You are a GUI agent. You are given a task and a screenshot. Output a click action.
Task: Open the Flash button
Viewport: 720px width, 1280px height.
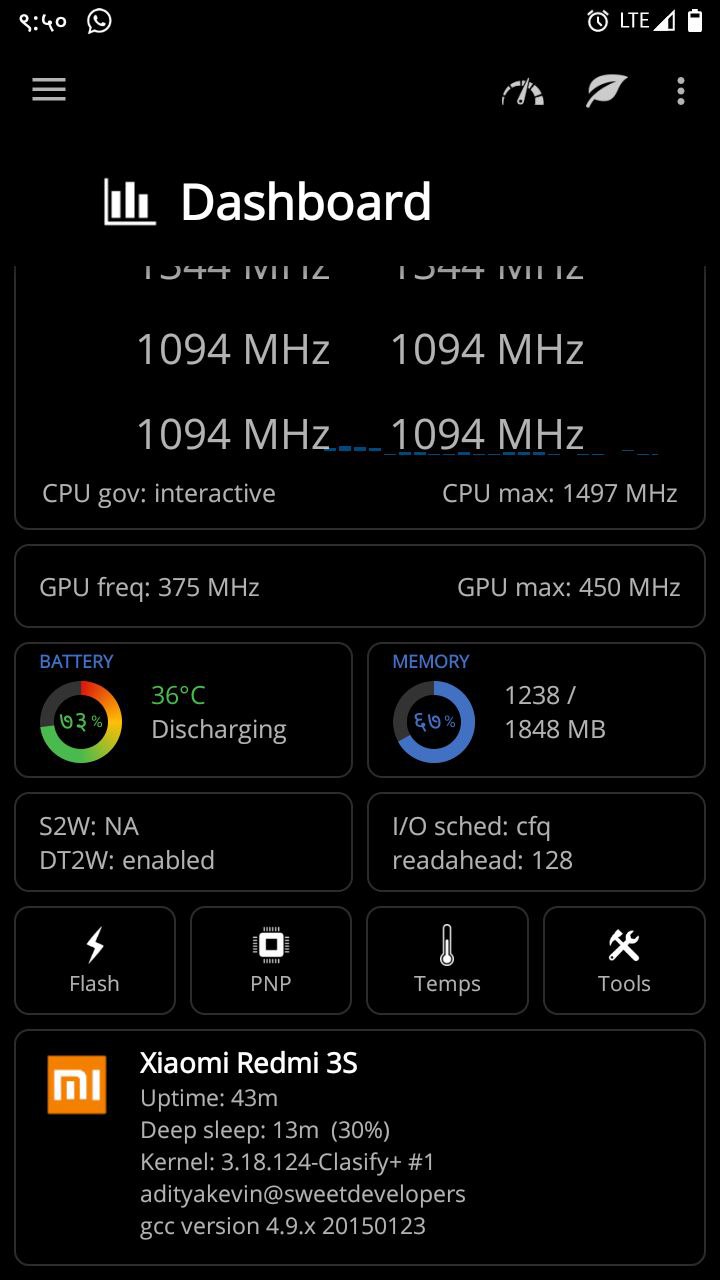tap(95, 960)
